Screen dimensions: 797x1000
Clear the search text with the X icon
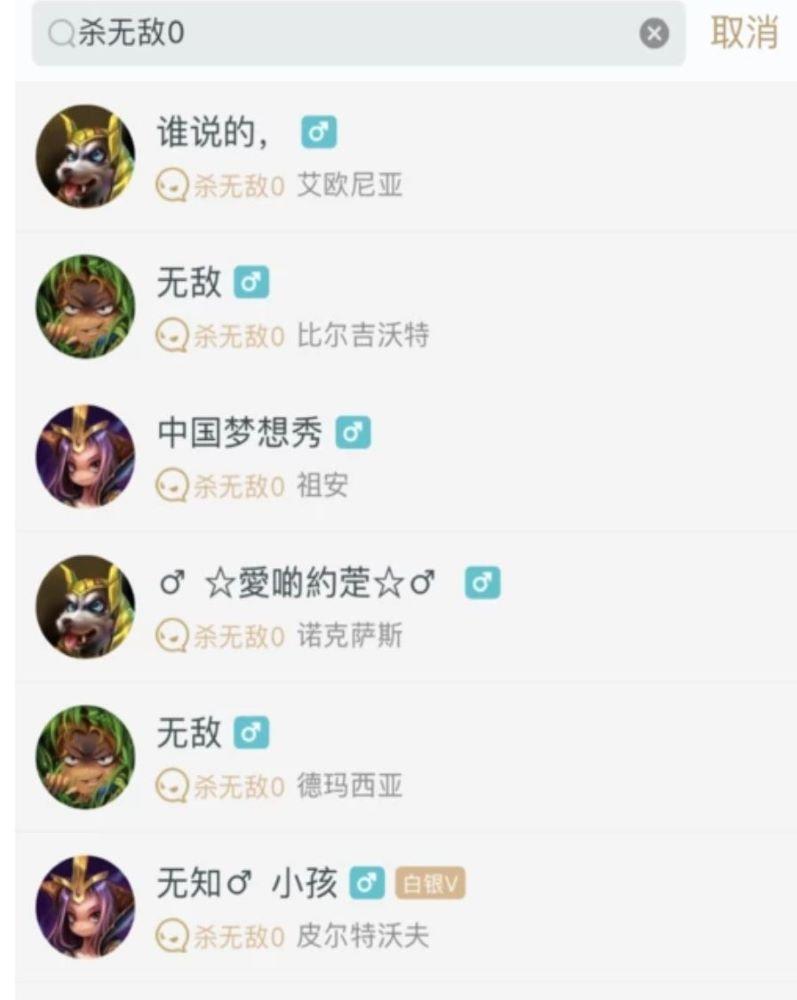(x=653, y=34)
